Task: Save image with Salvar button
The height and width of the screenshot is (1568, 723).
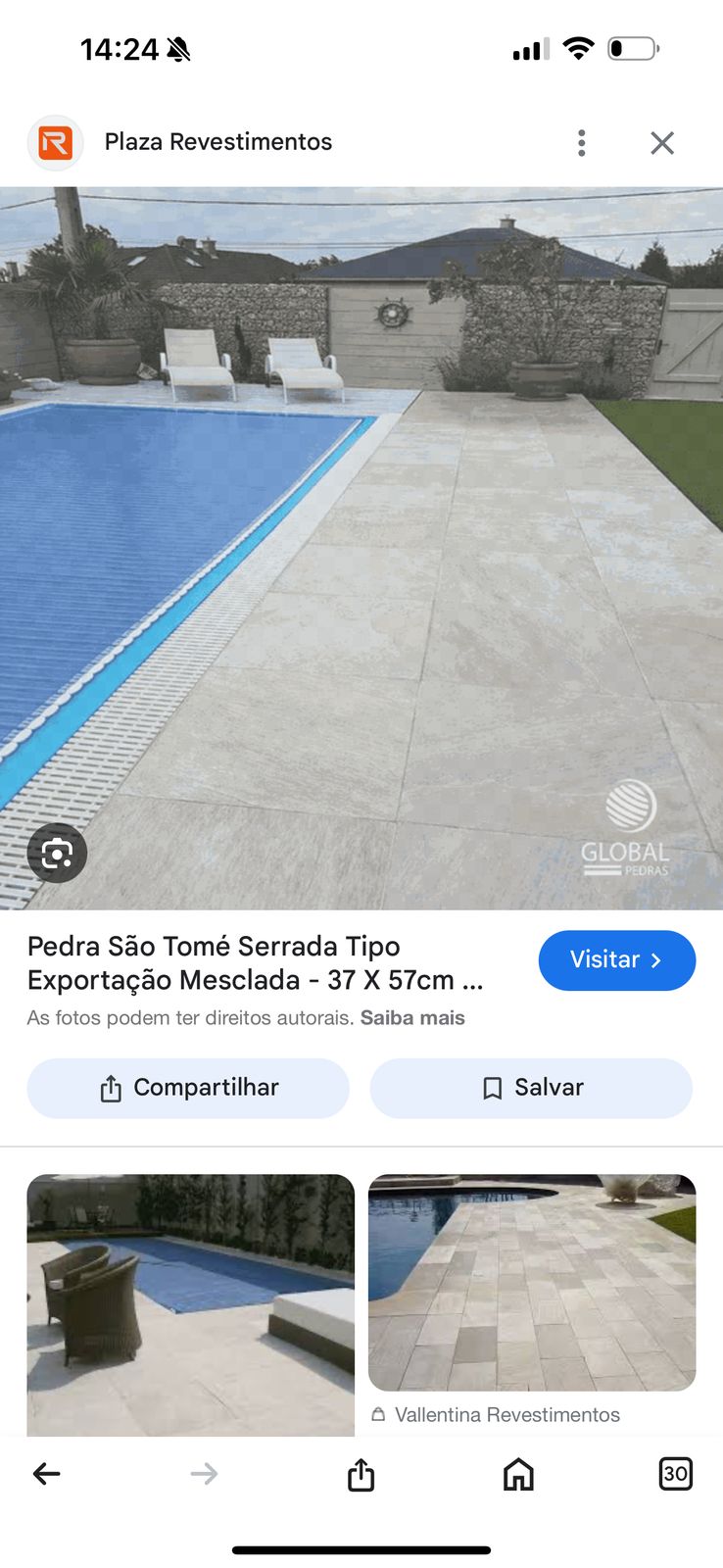Action: (x=531, y=1088)
